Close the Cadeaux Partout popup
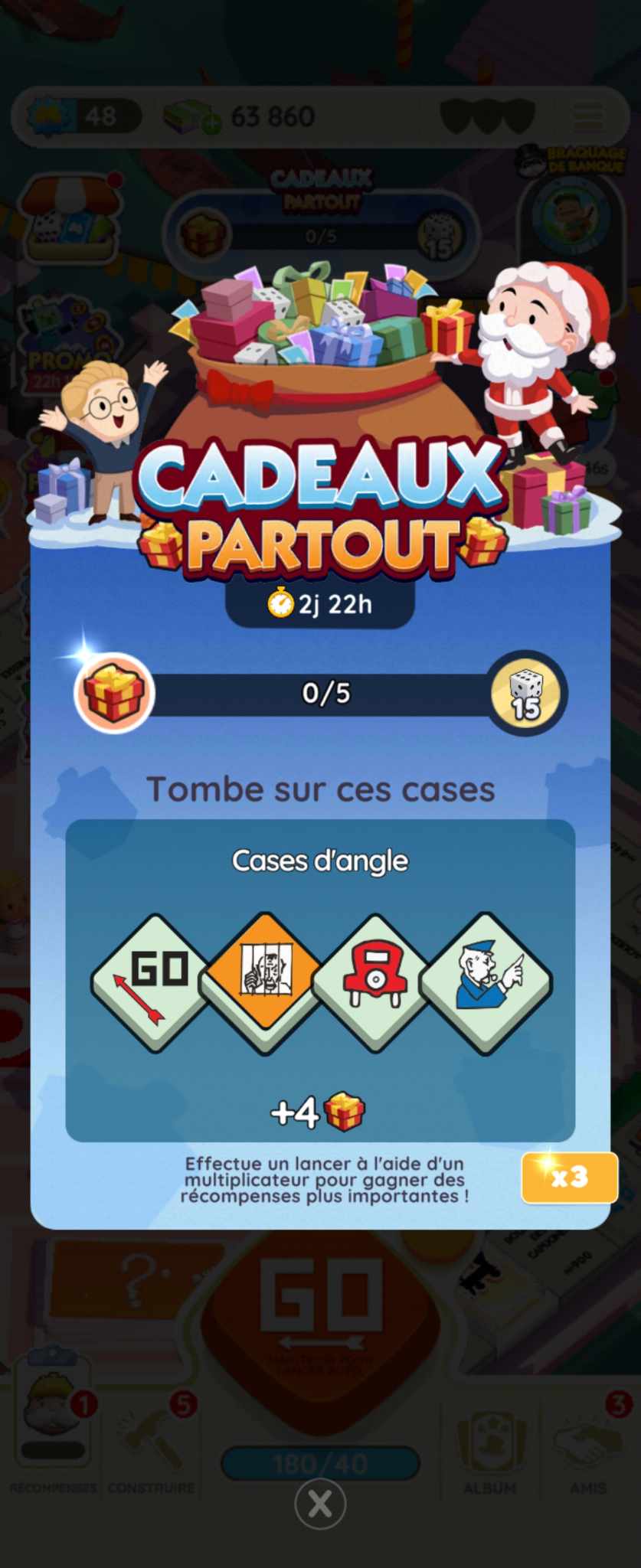This screenshot has width=641, height=1568. pos(320,1504)
